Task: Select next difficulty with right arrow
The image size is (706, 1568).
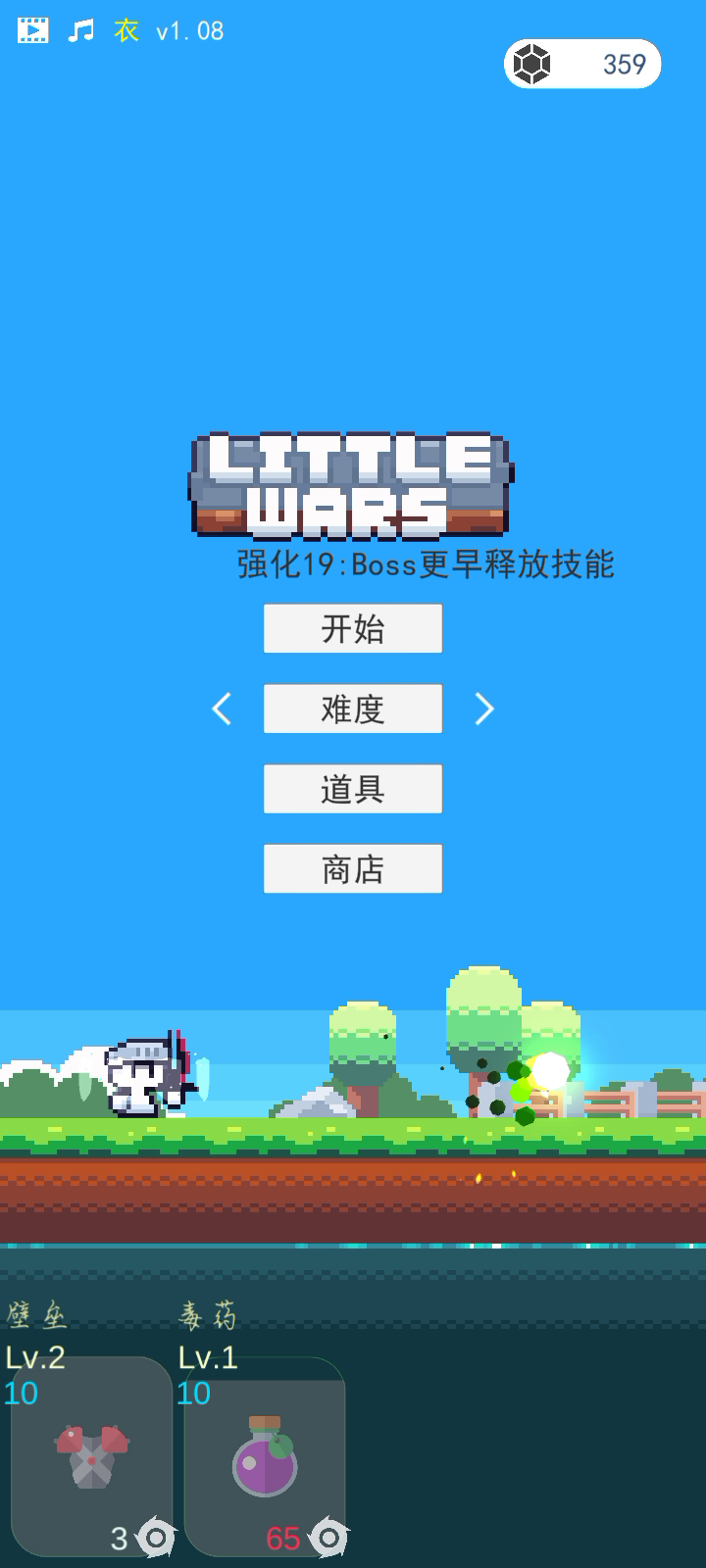Action: pos(484,709)
